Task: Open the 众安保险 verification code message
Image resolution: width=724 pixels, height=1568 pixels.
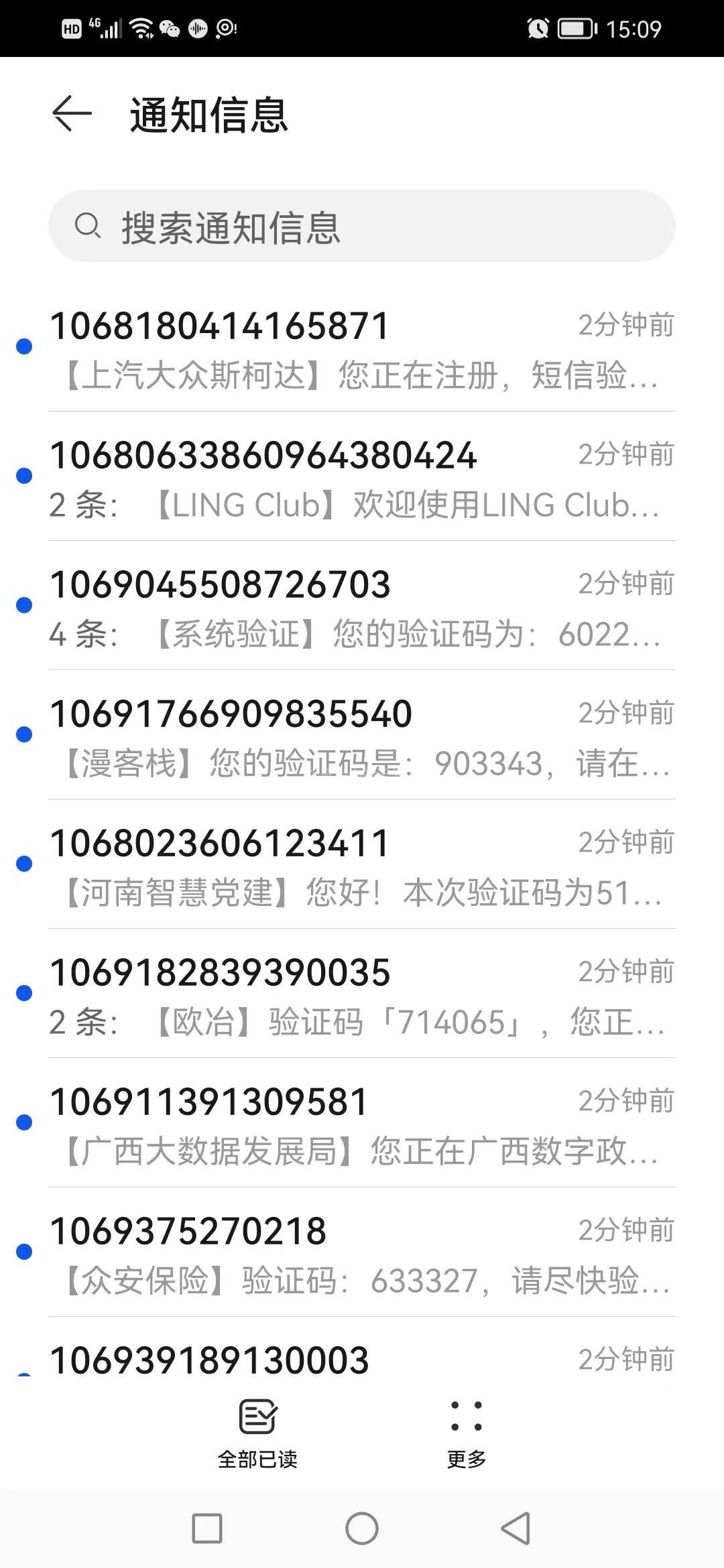Action: tap(362, 1252)
